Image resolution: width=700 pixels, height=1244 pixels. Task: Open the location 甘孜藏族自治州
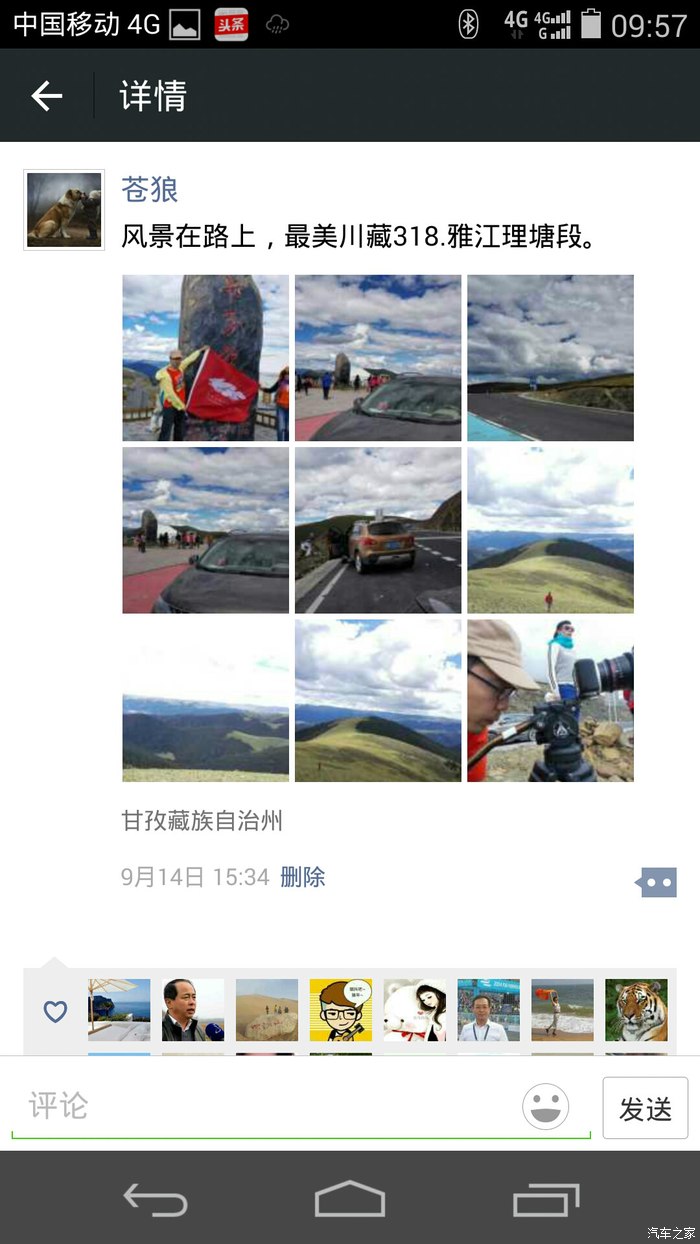202,821
